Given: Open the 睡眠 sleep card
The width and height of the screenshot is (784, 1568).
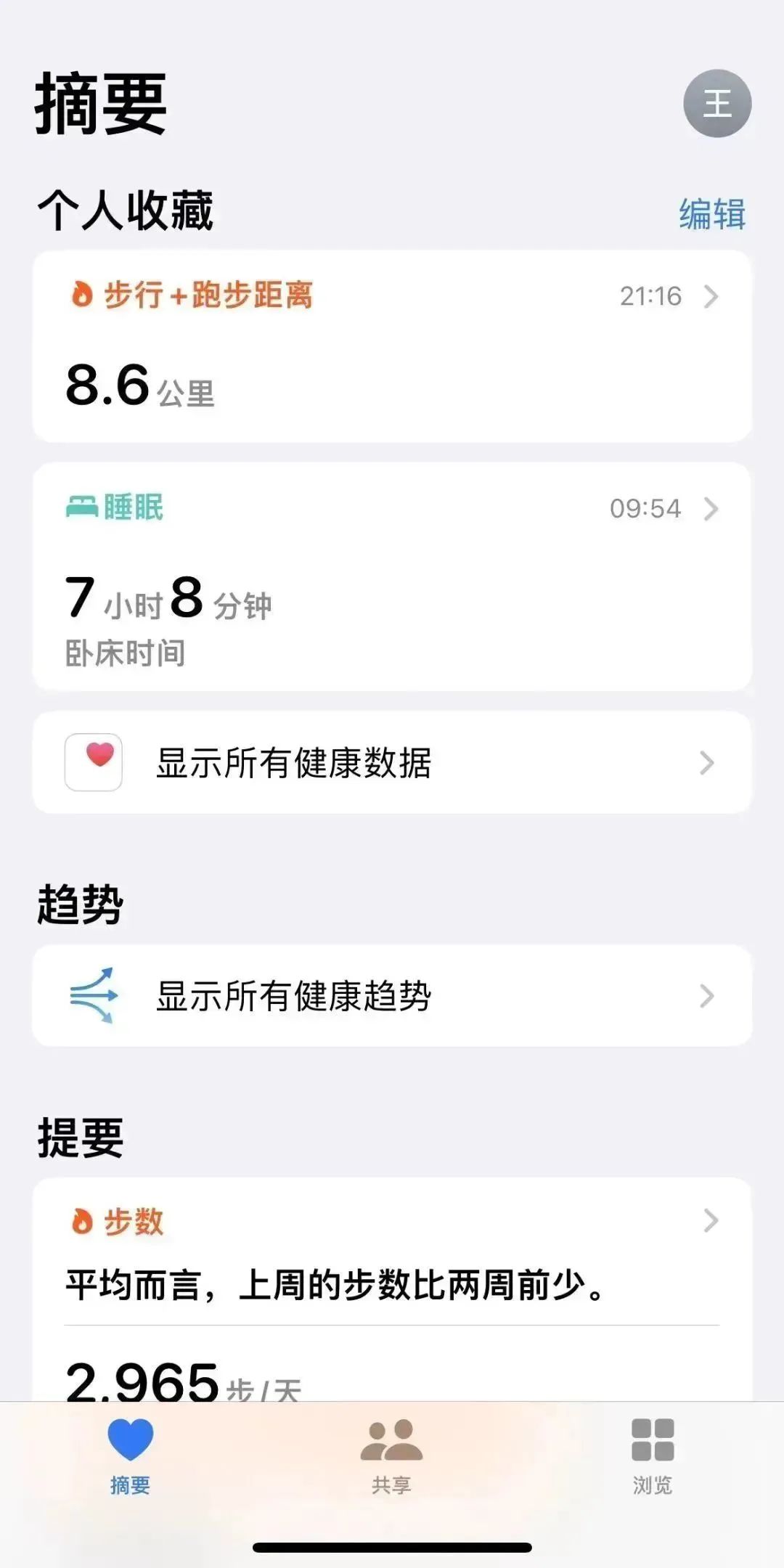Looking at the screenshot, I should (392, 576).
